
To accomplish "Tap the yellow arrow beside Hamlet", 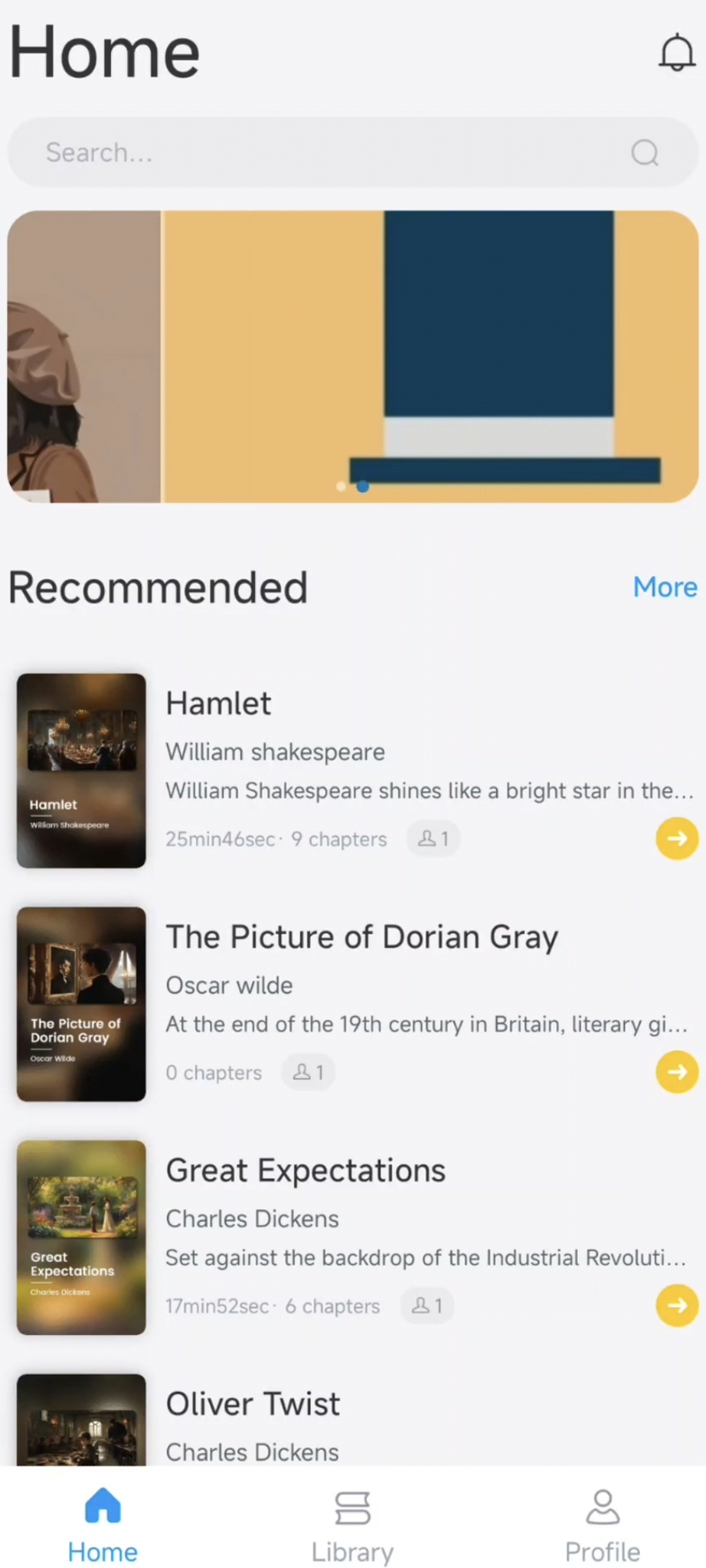I will (x=677, y=839).
